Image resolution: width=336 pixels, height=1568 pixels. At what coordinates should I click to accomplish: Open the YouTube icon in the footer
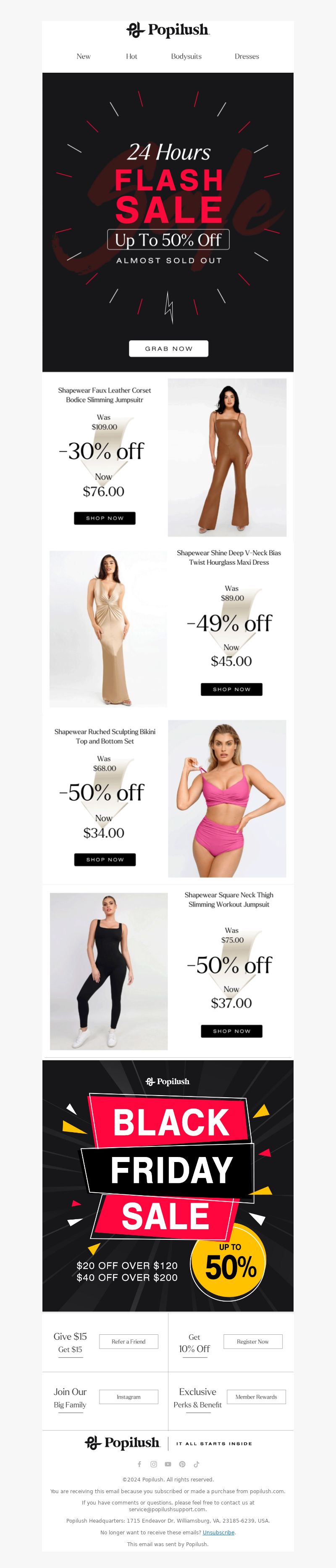click(x=168, y=1464)
